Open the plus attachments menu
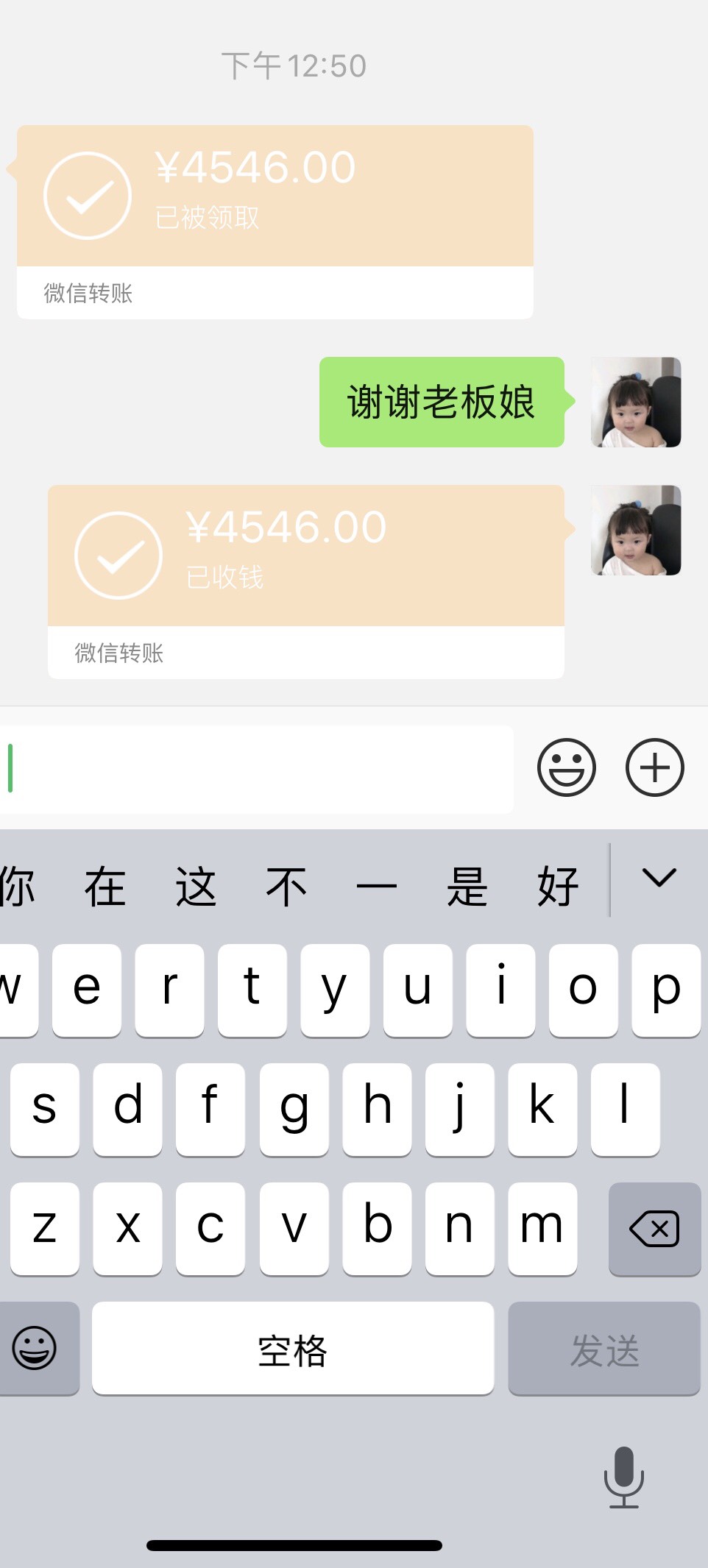Viewport: 708px width, 1568px height. 654,768
